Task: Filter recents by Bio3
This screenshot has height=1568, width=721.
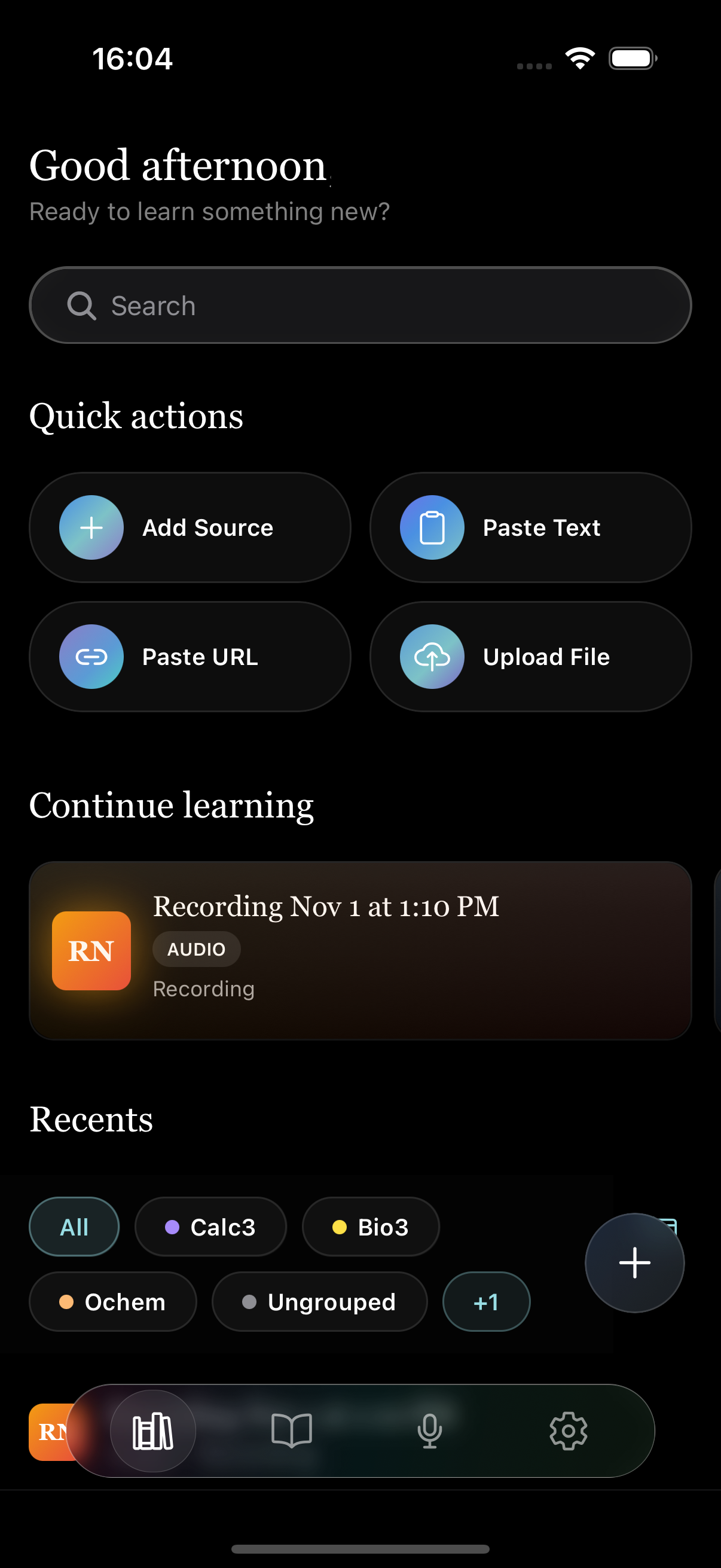Action: pyautogui.click(x=371, y=1227)
